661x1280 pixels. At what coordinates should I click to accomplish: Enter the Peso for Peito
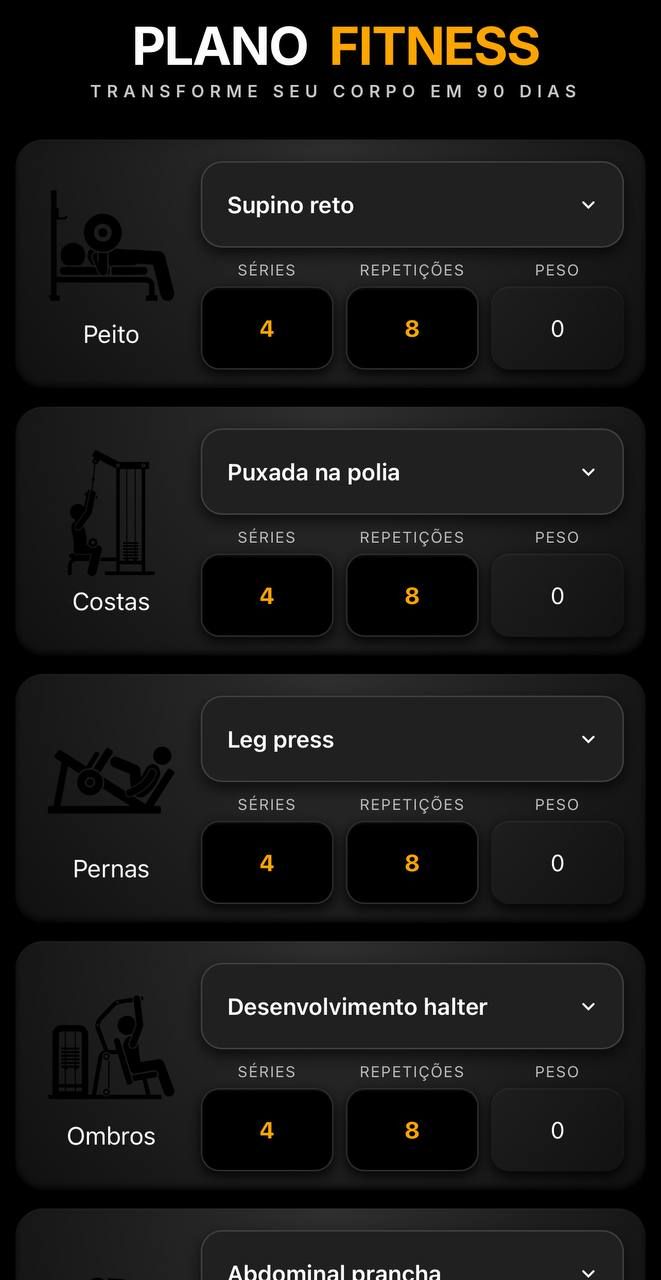click(557, 329)
